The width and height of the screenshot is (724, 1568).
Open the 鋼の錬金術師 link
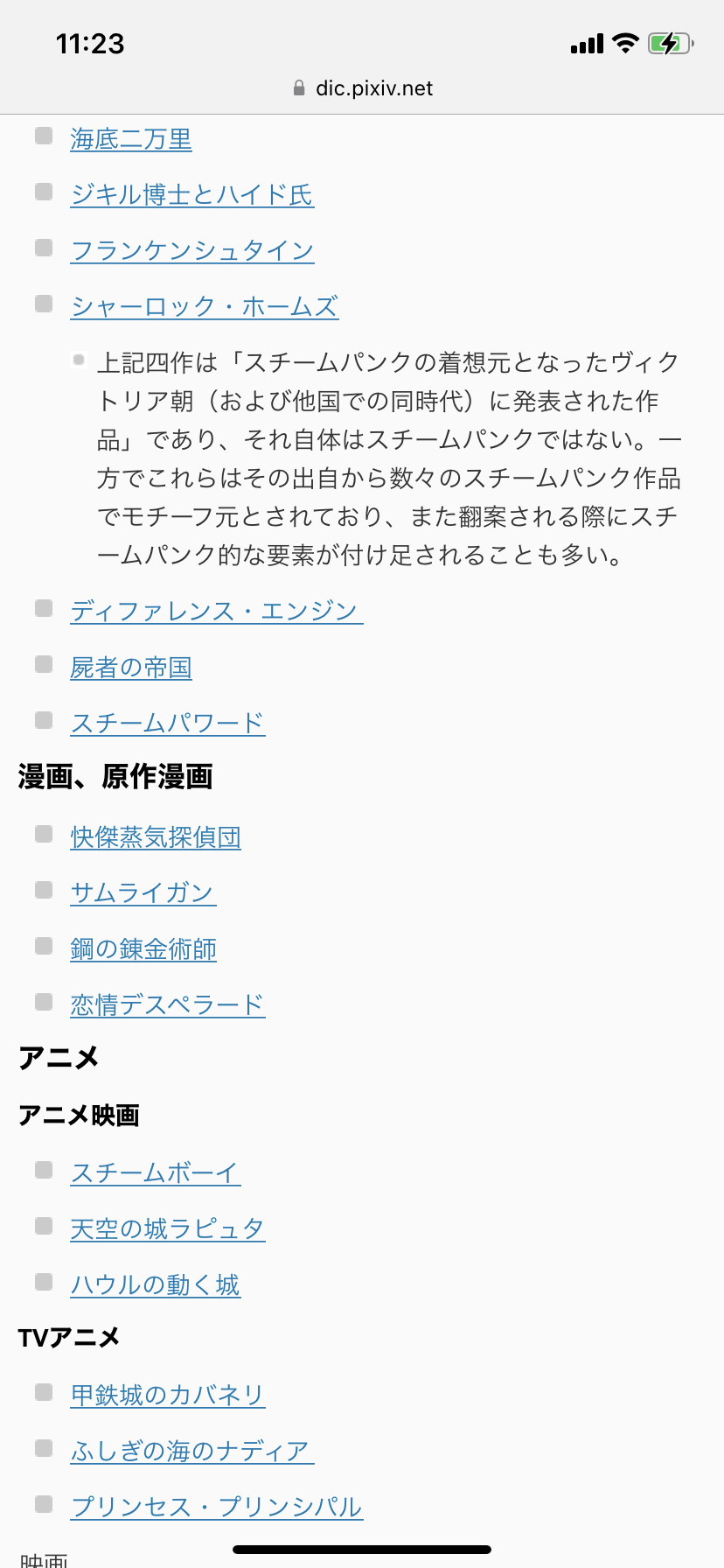(x=143, y=949)
